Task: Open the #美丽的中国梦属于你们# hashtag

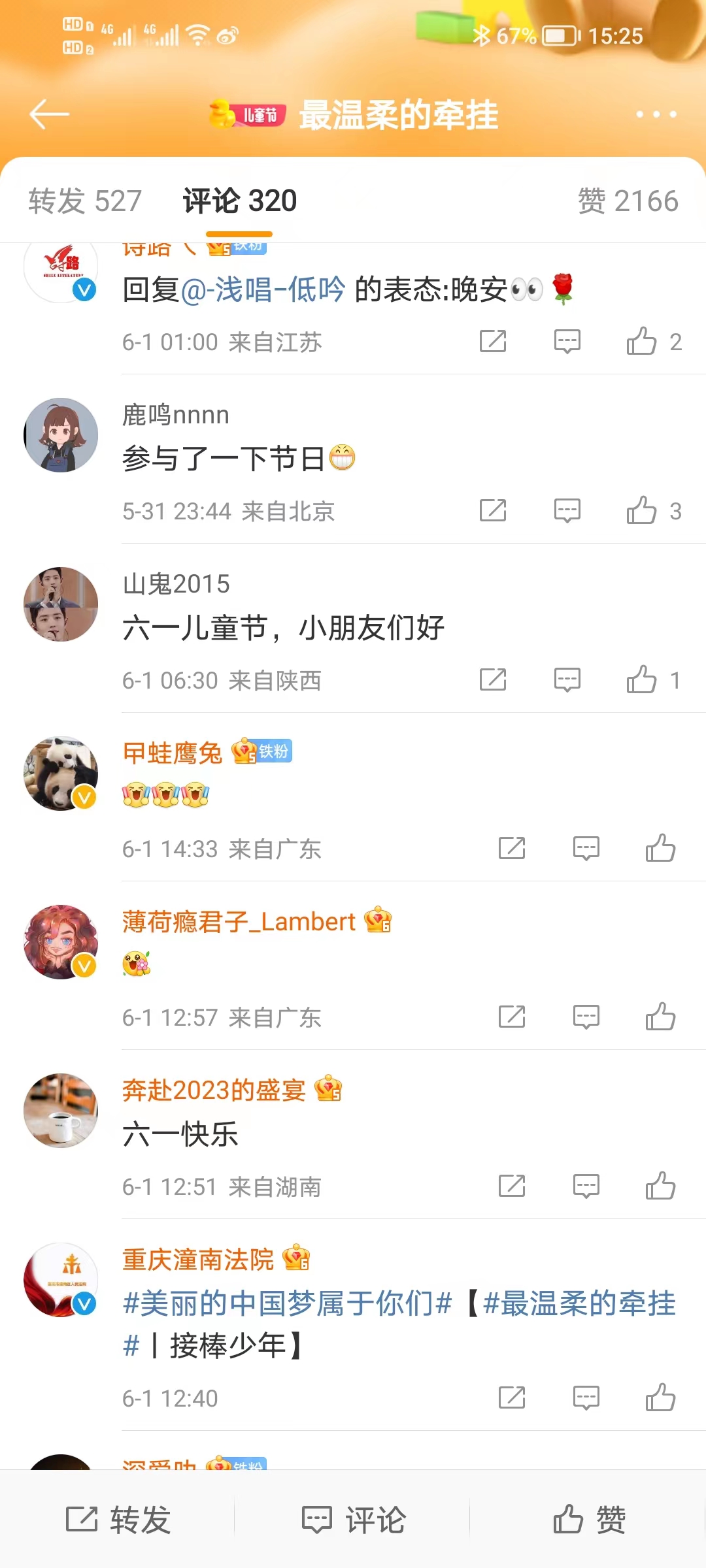Action: (x=288, y=1303)
